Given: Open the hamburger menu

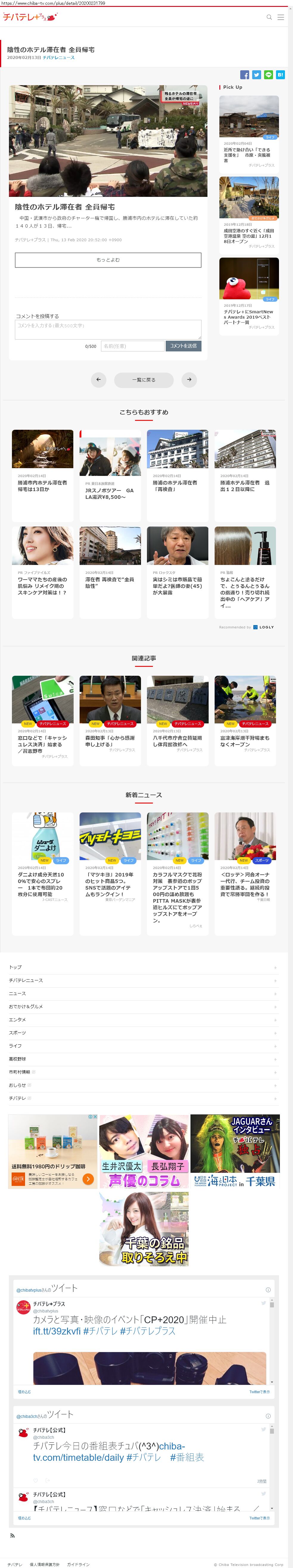Looking at the screenshot, I should click(x=281, y=17).
